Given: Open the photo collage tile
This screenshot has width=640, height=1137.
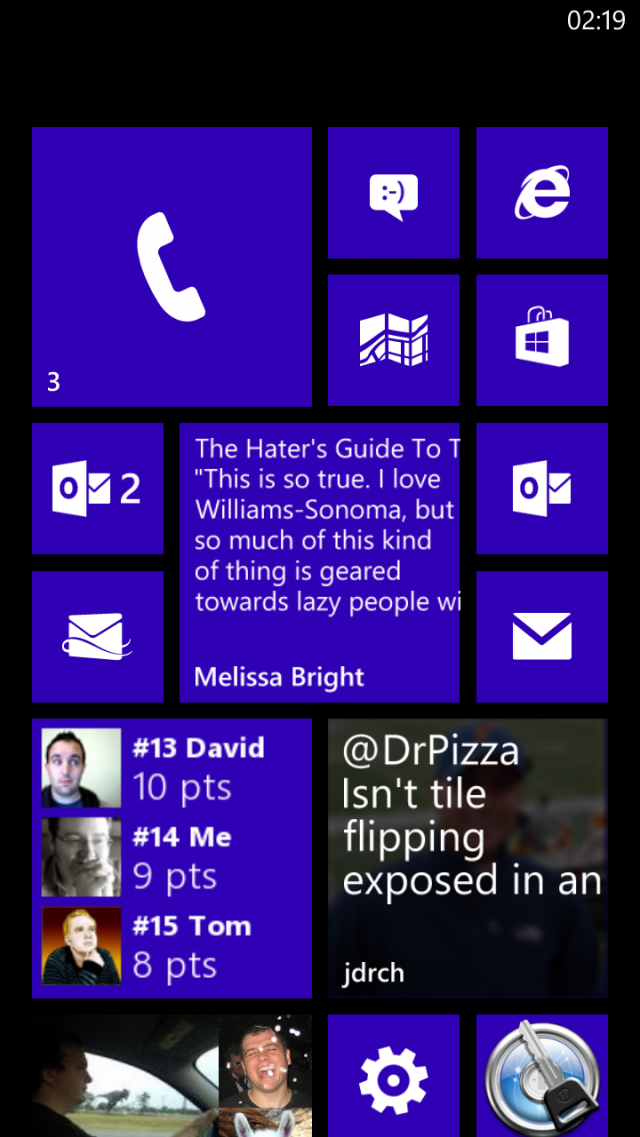Looking at the screenshot, I should [172, 1075].
